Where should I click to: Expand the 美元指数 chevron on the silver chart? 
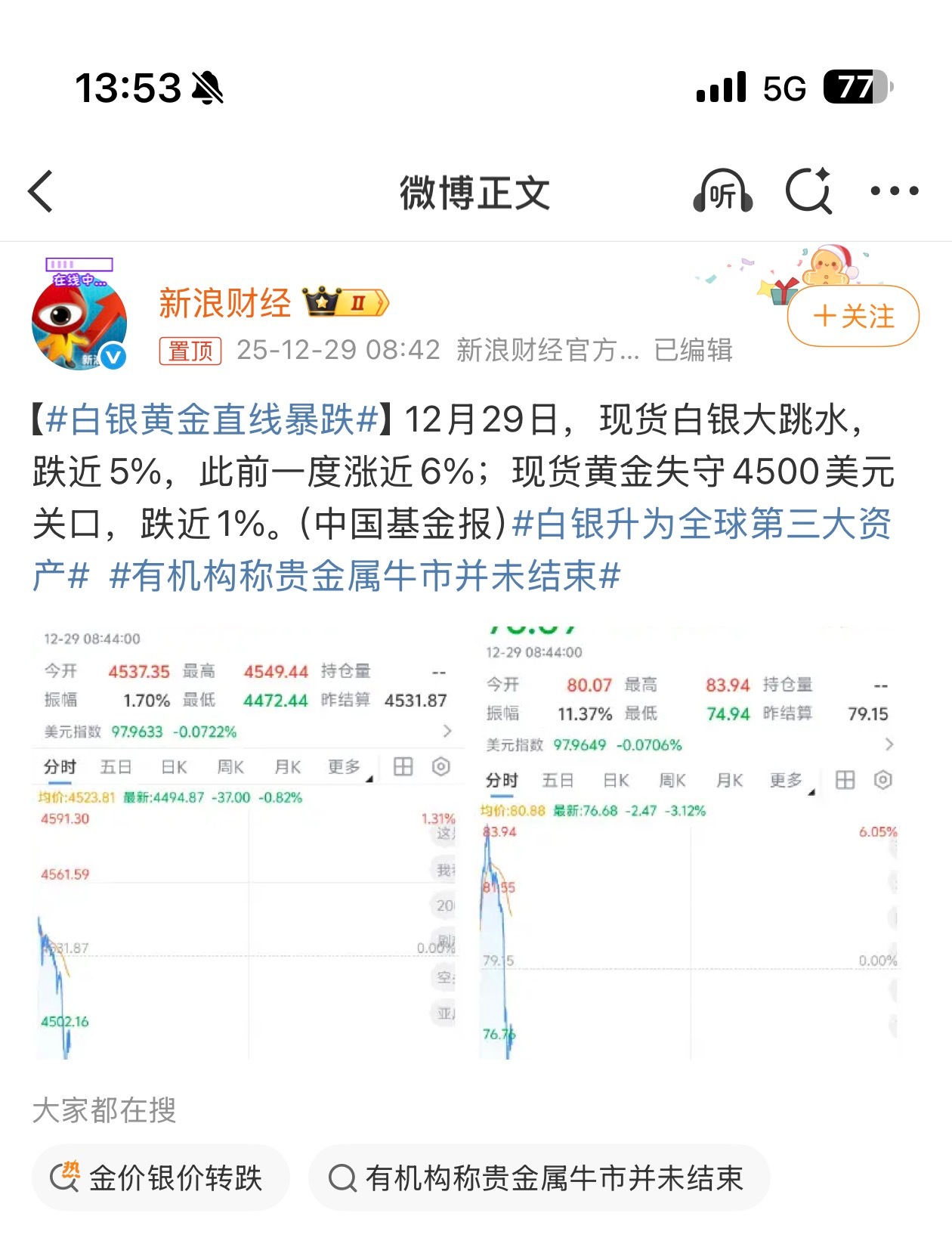coord(889,744)
